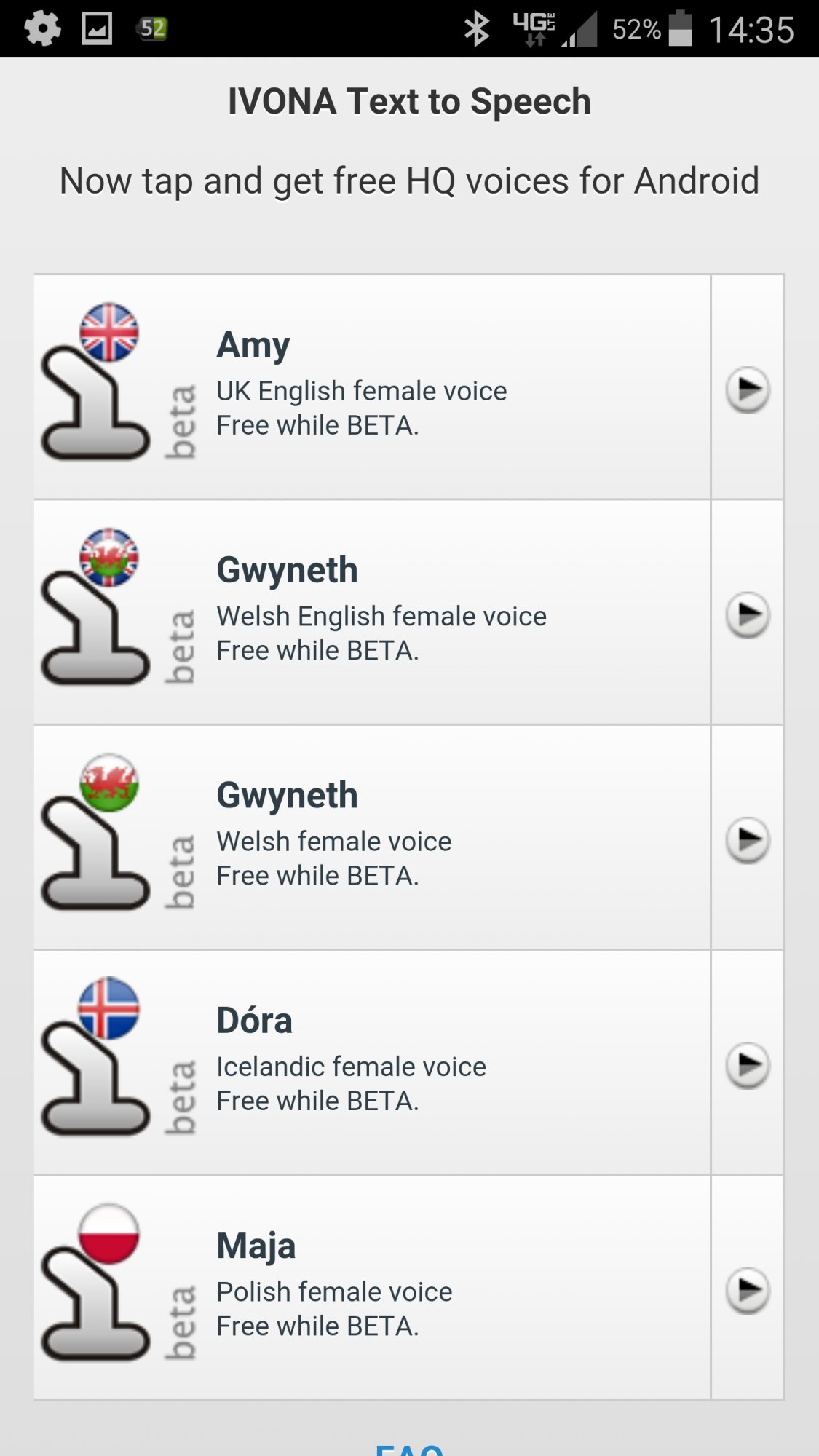The width and height of the screenshot is (819, 1456).
Task: Play sample for Gwyneth Welsh female voice
Action: [x=747, y=839]
